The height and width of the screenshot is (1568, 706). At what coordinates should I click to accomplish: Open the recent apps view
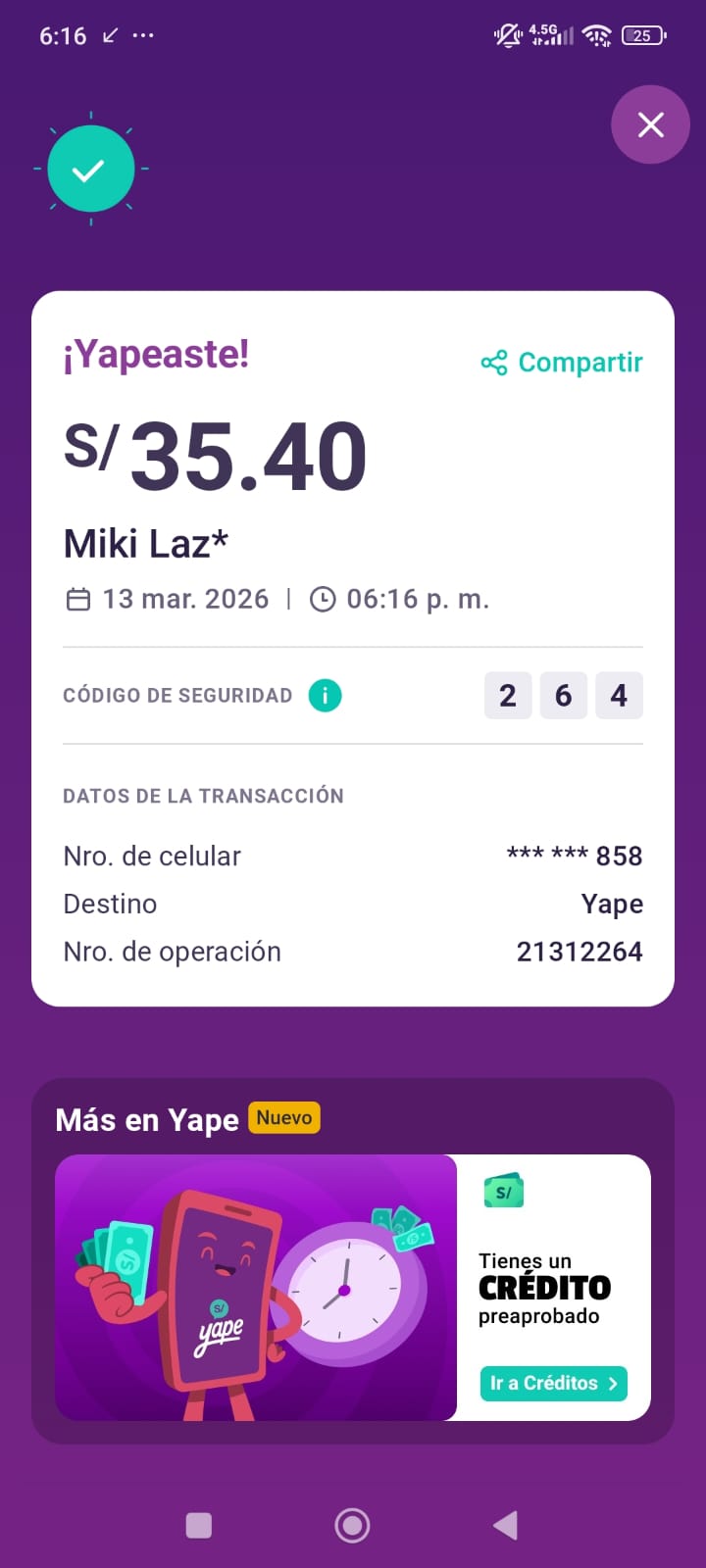(199, 1525)
